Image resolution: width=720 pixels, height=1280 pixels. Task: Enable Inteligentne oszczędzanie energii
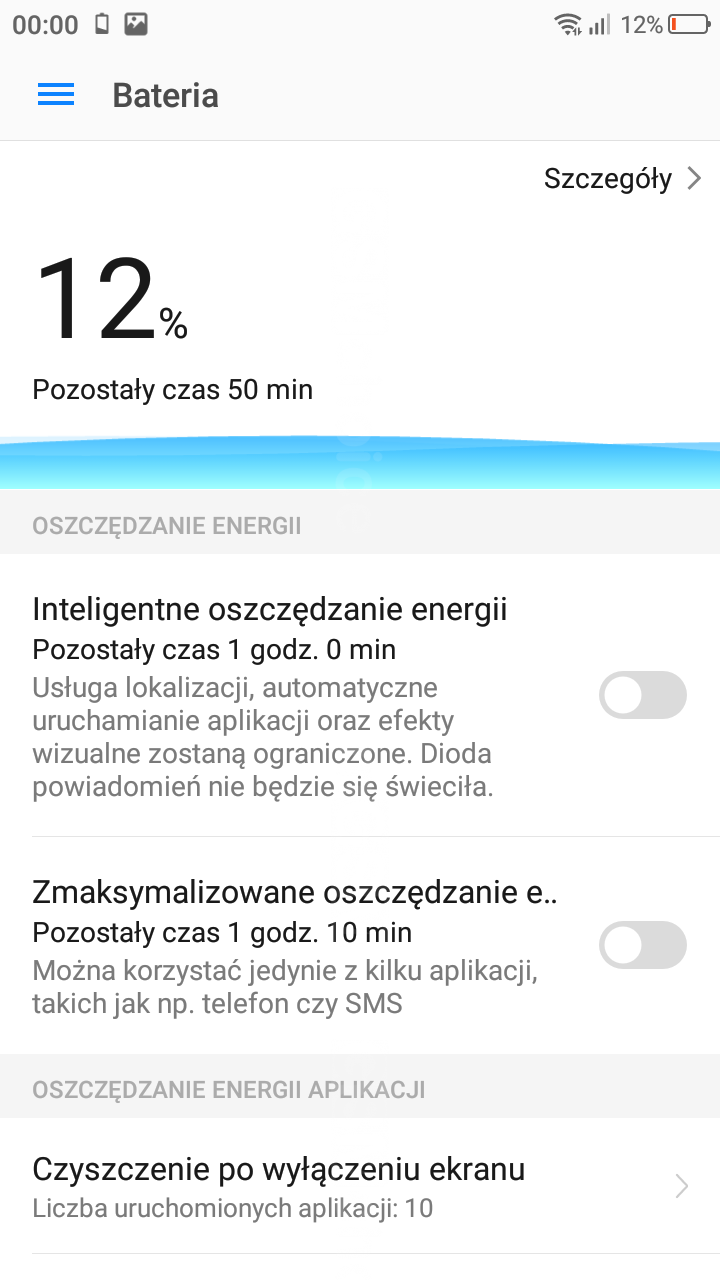pyautogui.click(x=642, y=695)
